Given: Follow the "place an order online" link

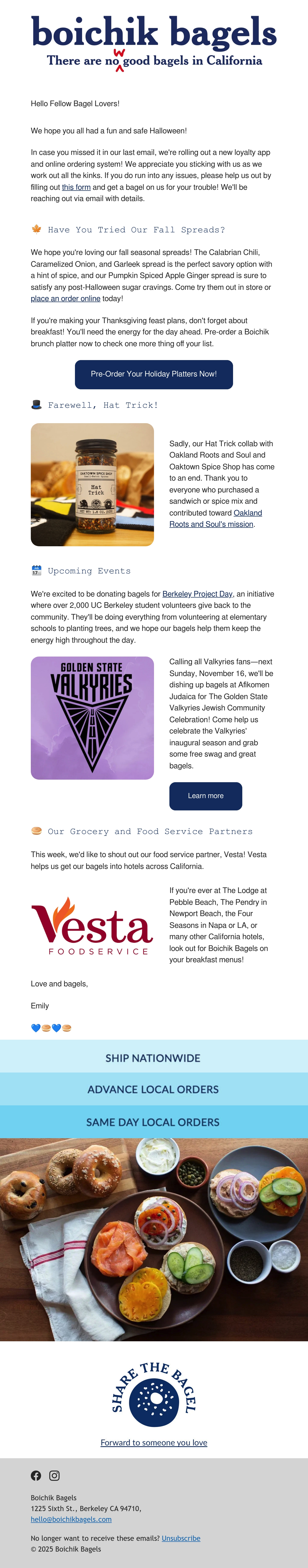Looking at the screenshot, I should point(66,298).
